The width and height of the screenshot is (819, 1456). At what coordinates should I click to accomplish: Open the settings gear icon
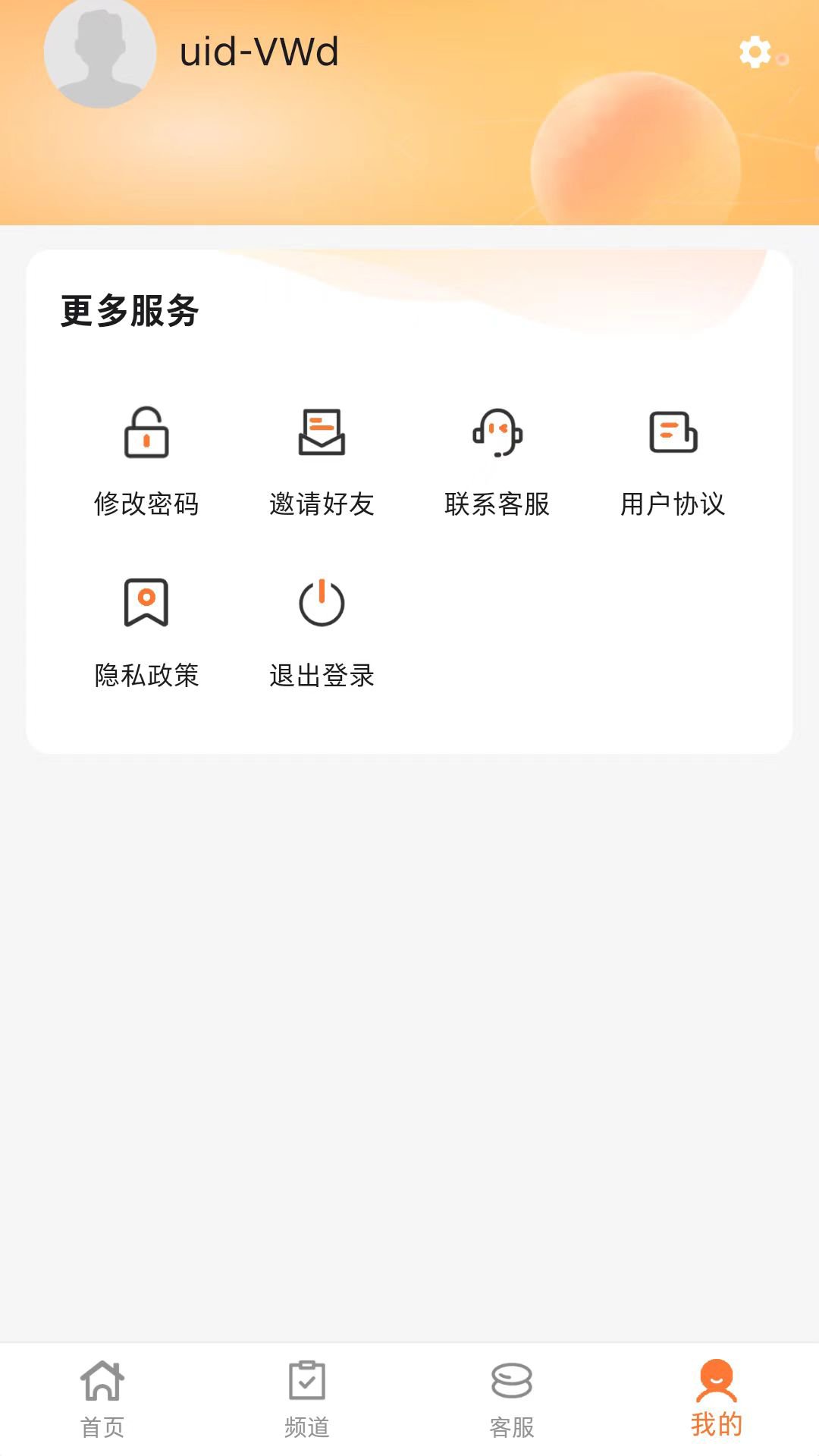[x=755, y=52]
